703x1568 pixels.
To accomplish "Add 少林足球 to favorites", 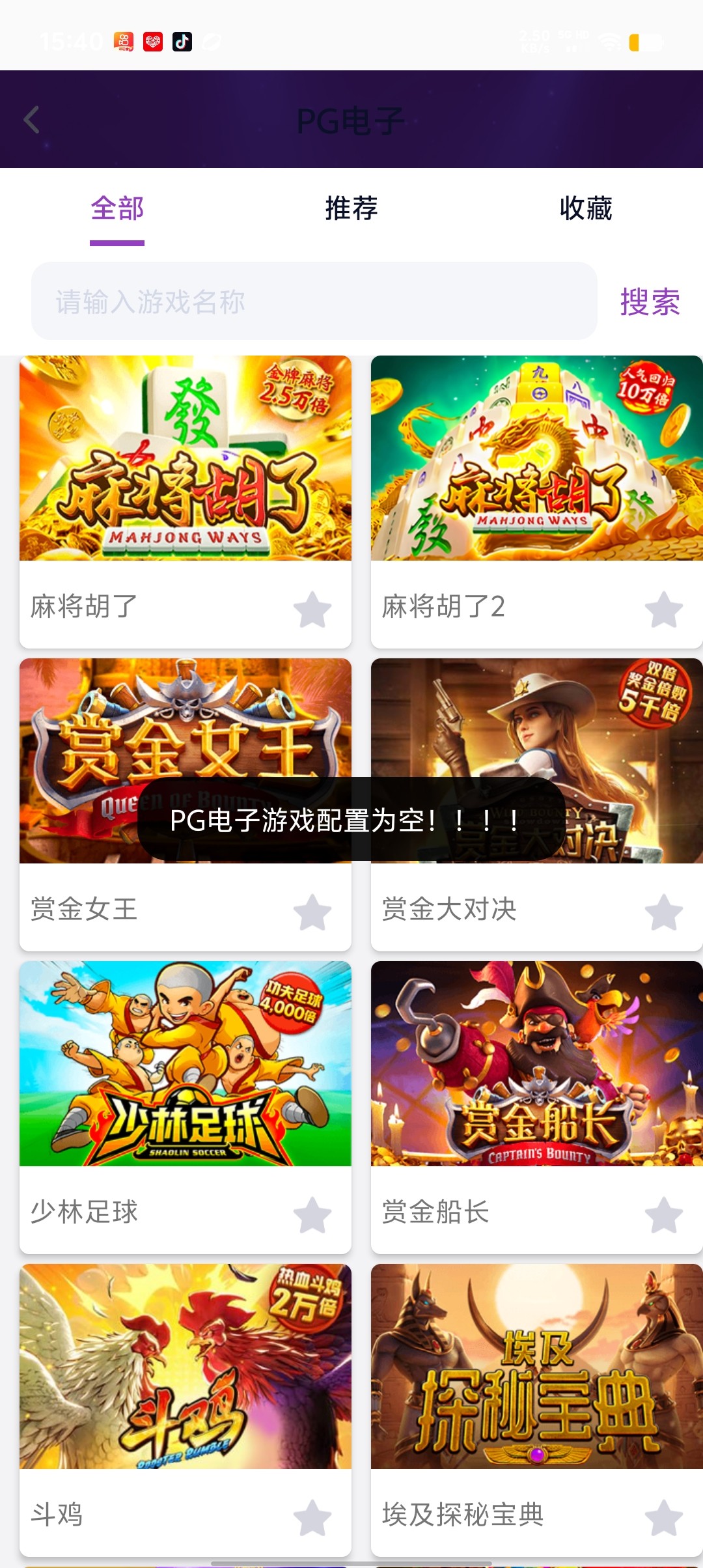I will [x=312, y=1214].
